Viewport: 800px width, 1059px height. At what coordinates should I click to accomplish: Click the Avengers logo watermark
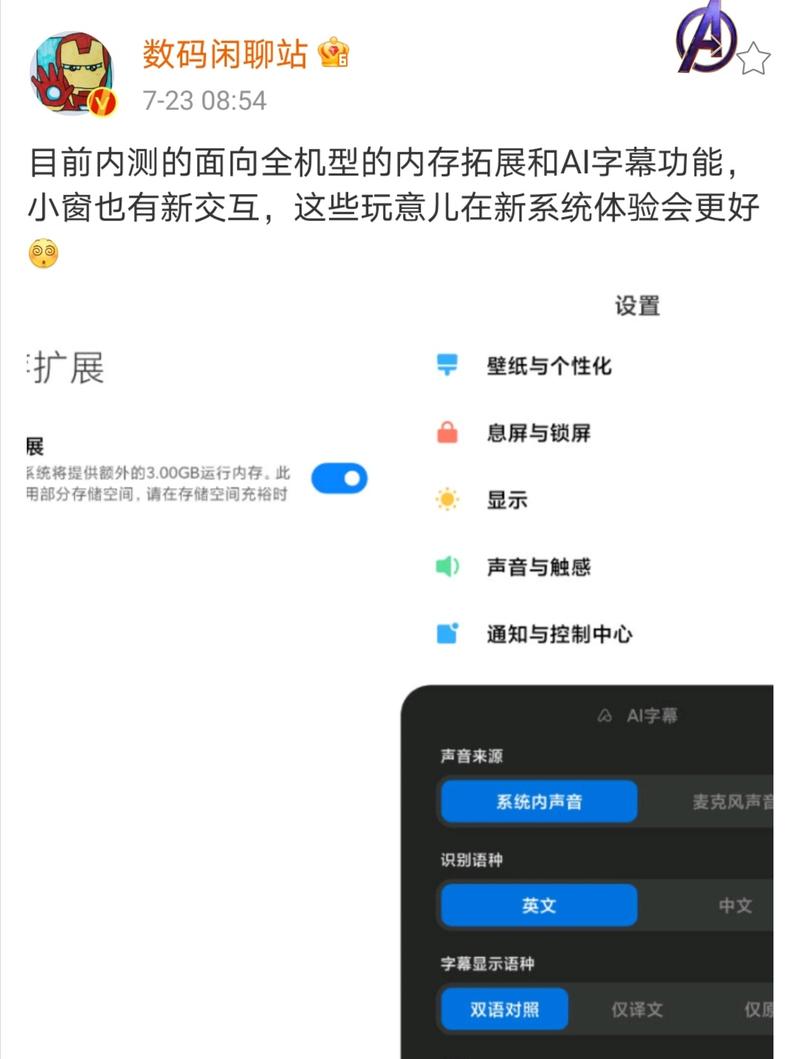click(703, 40)
